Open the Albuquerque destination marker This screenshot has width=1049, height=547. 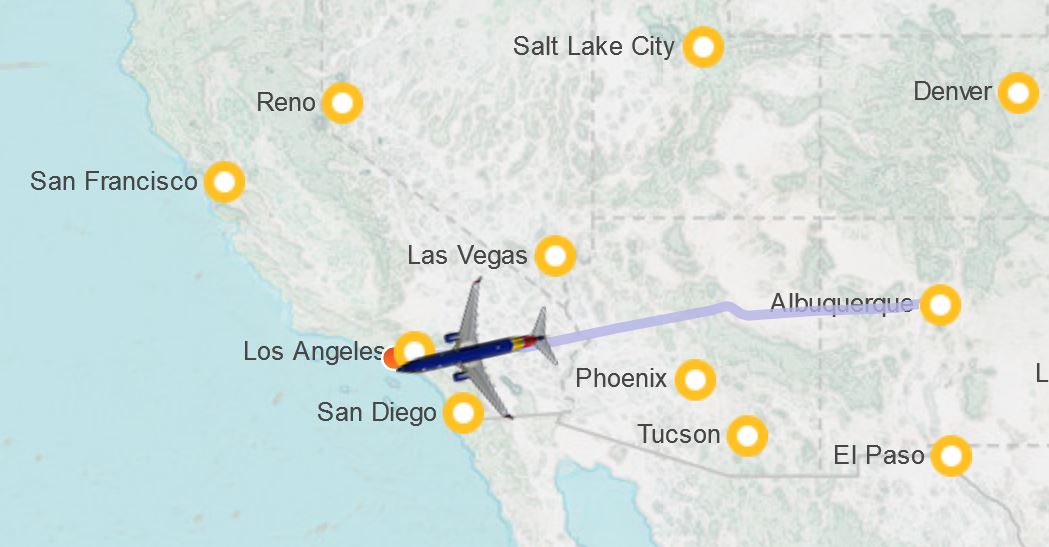click(x=940, y=304)
